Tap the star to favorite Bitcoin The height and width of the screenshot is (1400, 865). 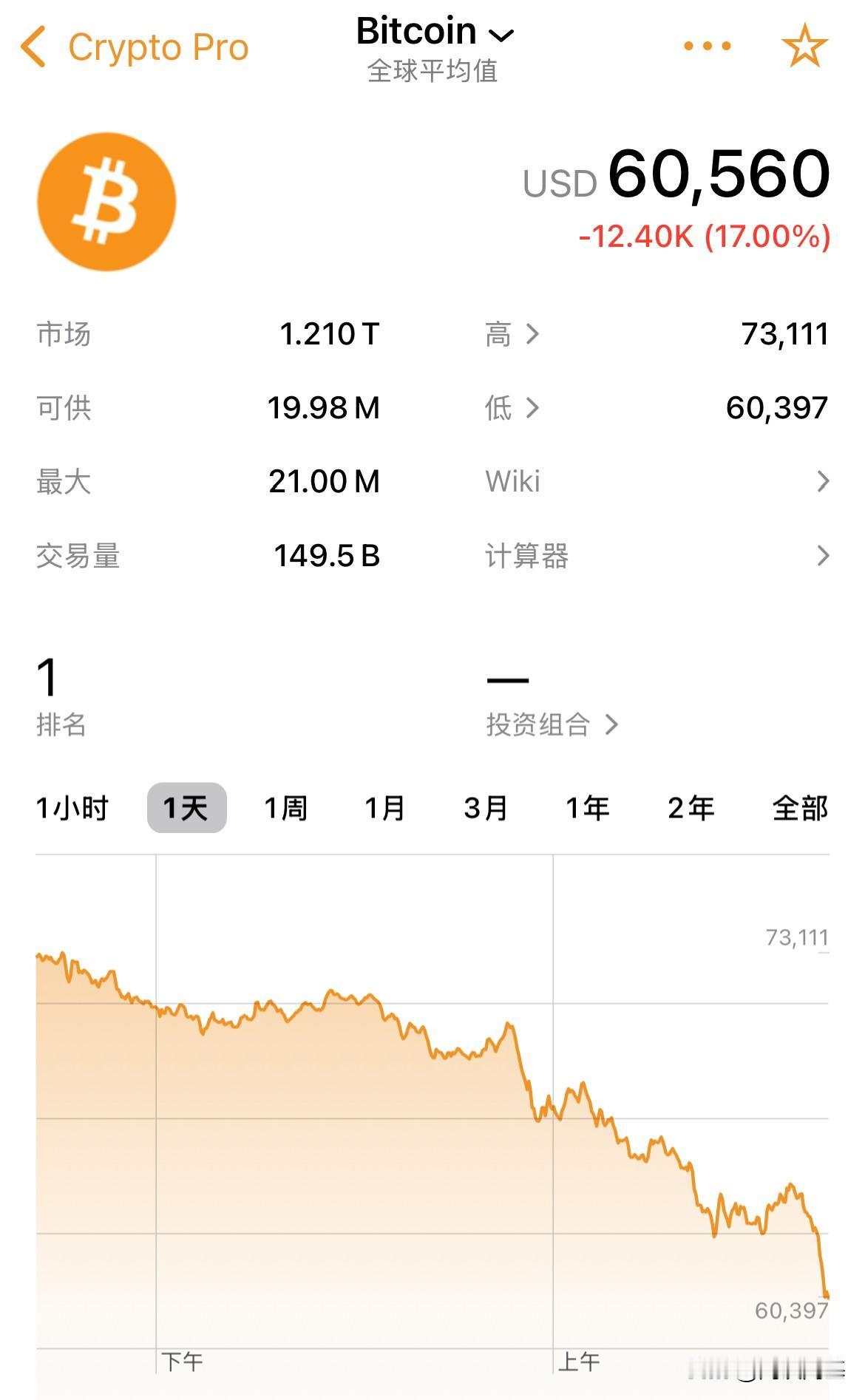[x=806, y=46]
